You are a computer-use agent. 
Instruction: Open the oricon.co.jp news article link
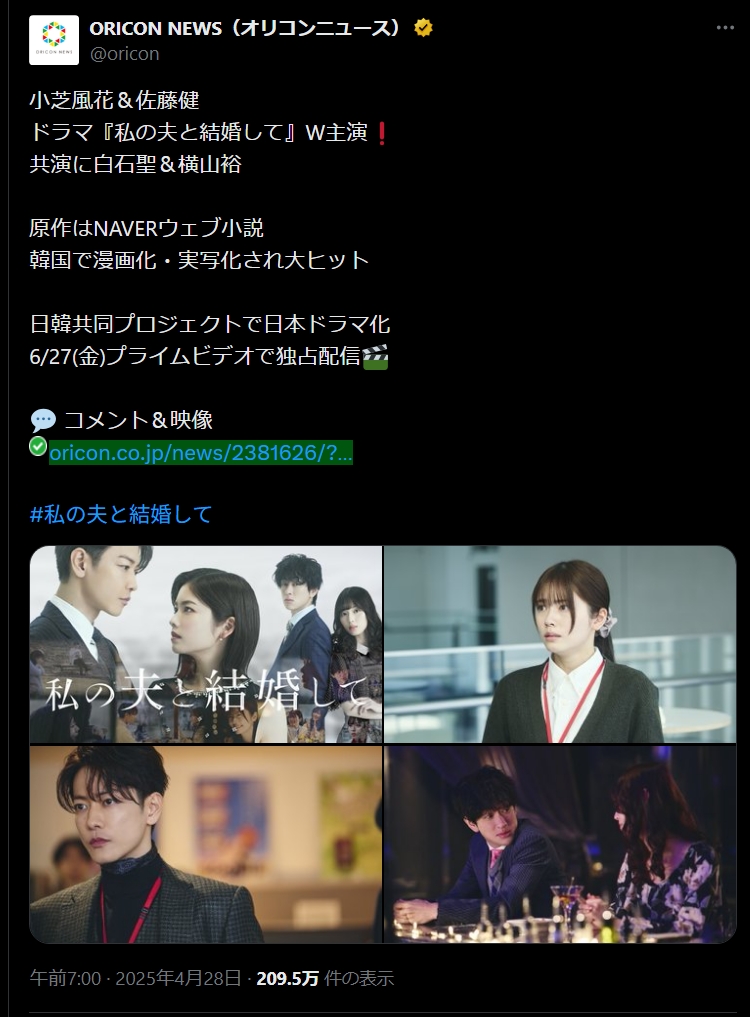click(200, 453)
